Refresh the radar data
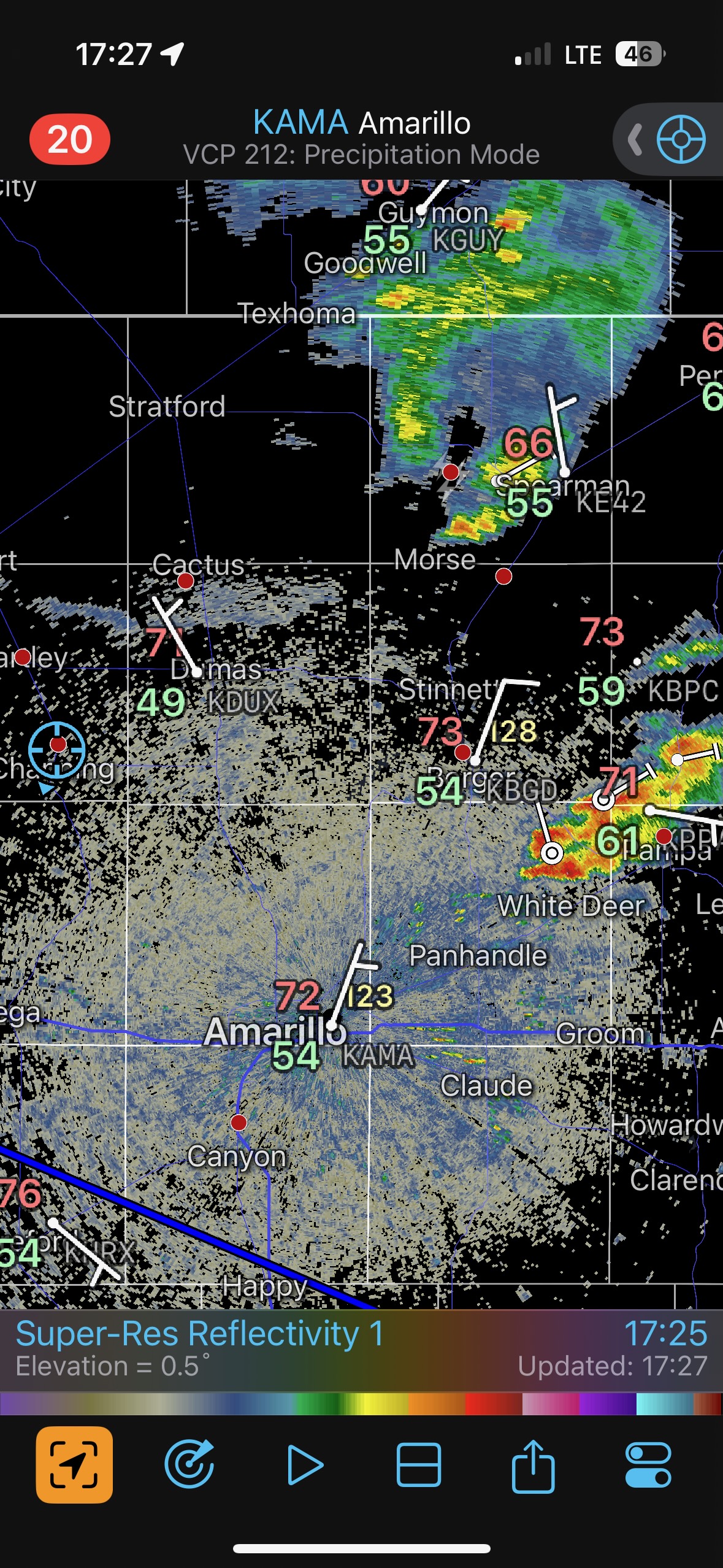The height and width of the screenshot is (1568, 723). coord(189,1464)
